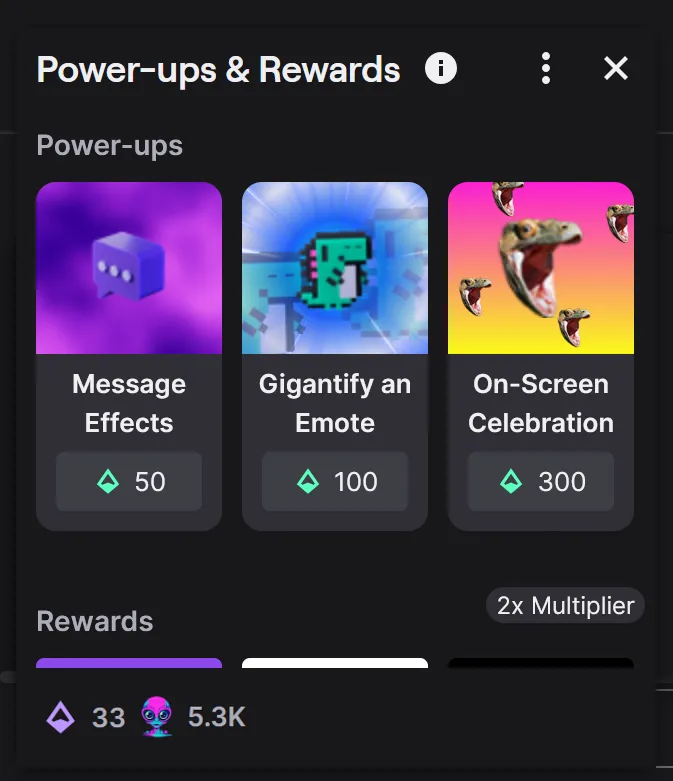Open the Bits balance showing 33
The image size is (673, 781).
pyautogui.click(x=86, y=717)
